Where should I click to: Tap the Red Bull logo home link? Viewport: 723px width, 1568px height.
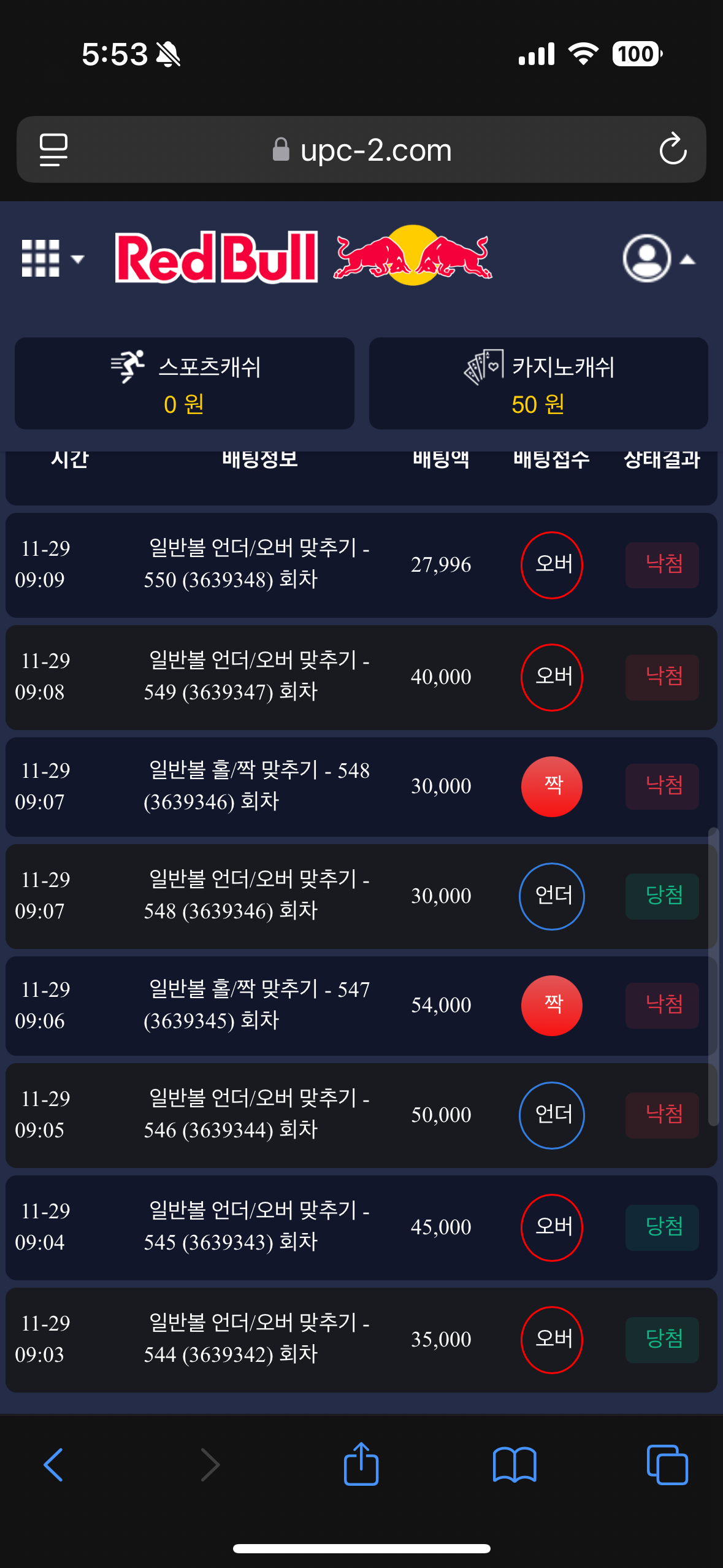(304, 256)
